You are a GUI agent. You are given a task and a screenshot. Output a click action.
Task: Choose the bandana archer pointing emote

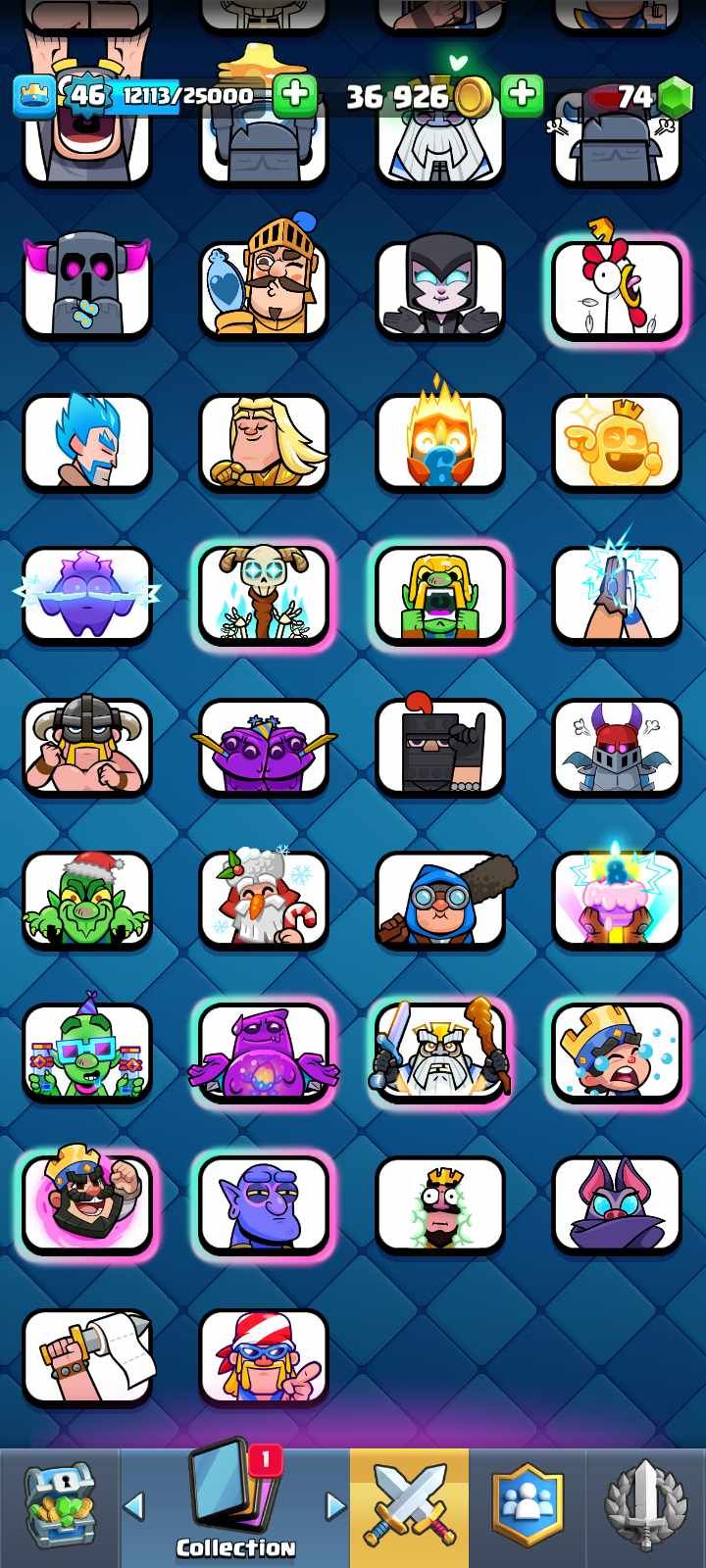coord(263,1357)
